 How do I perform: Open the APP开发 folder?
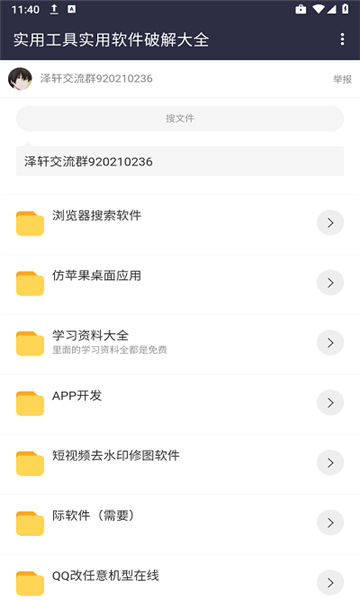[180, 404]
